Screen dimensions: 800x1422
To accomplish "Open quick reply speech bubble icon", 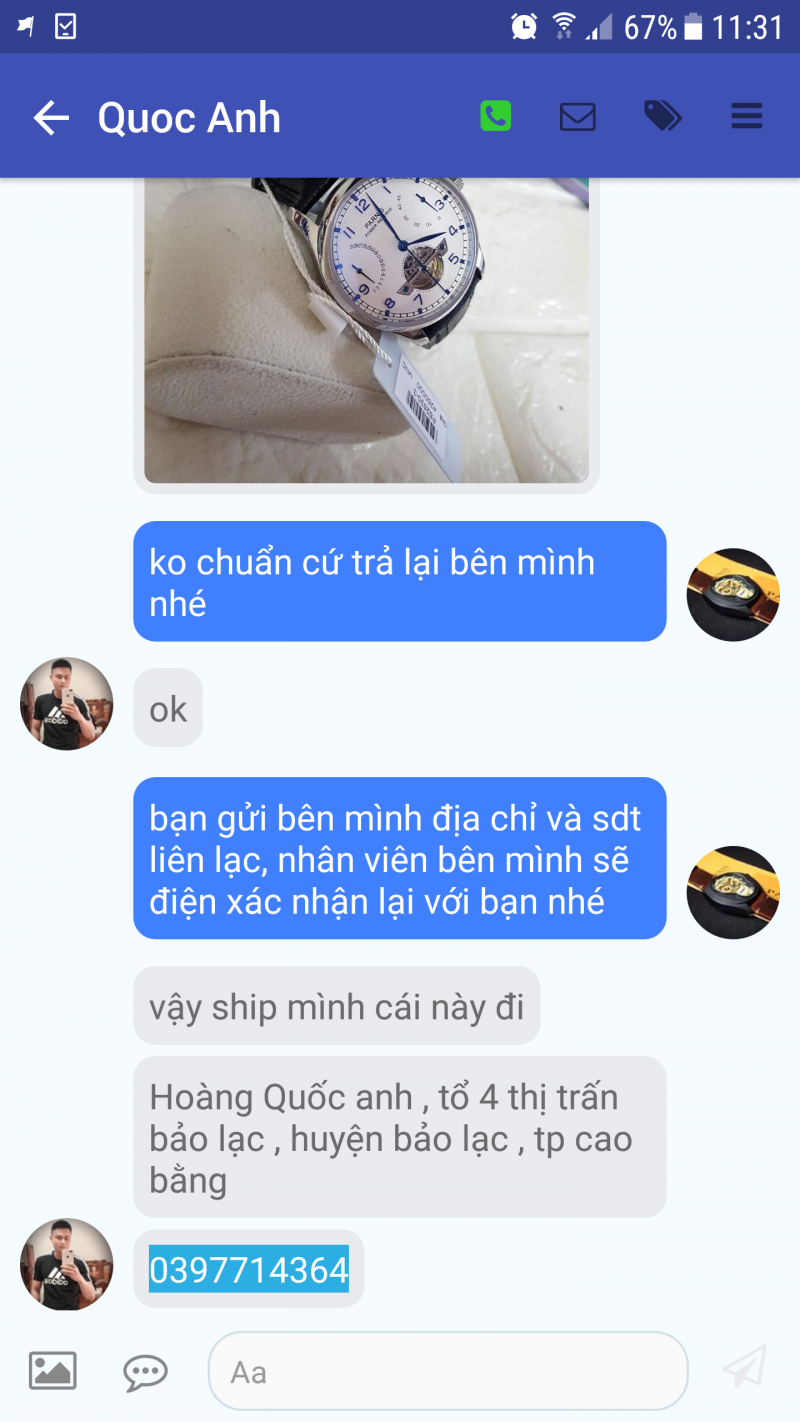I will pyautogui.click(x=145, y=1371).
